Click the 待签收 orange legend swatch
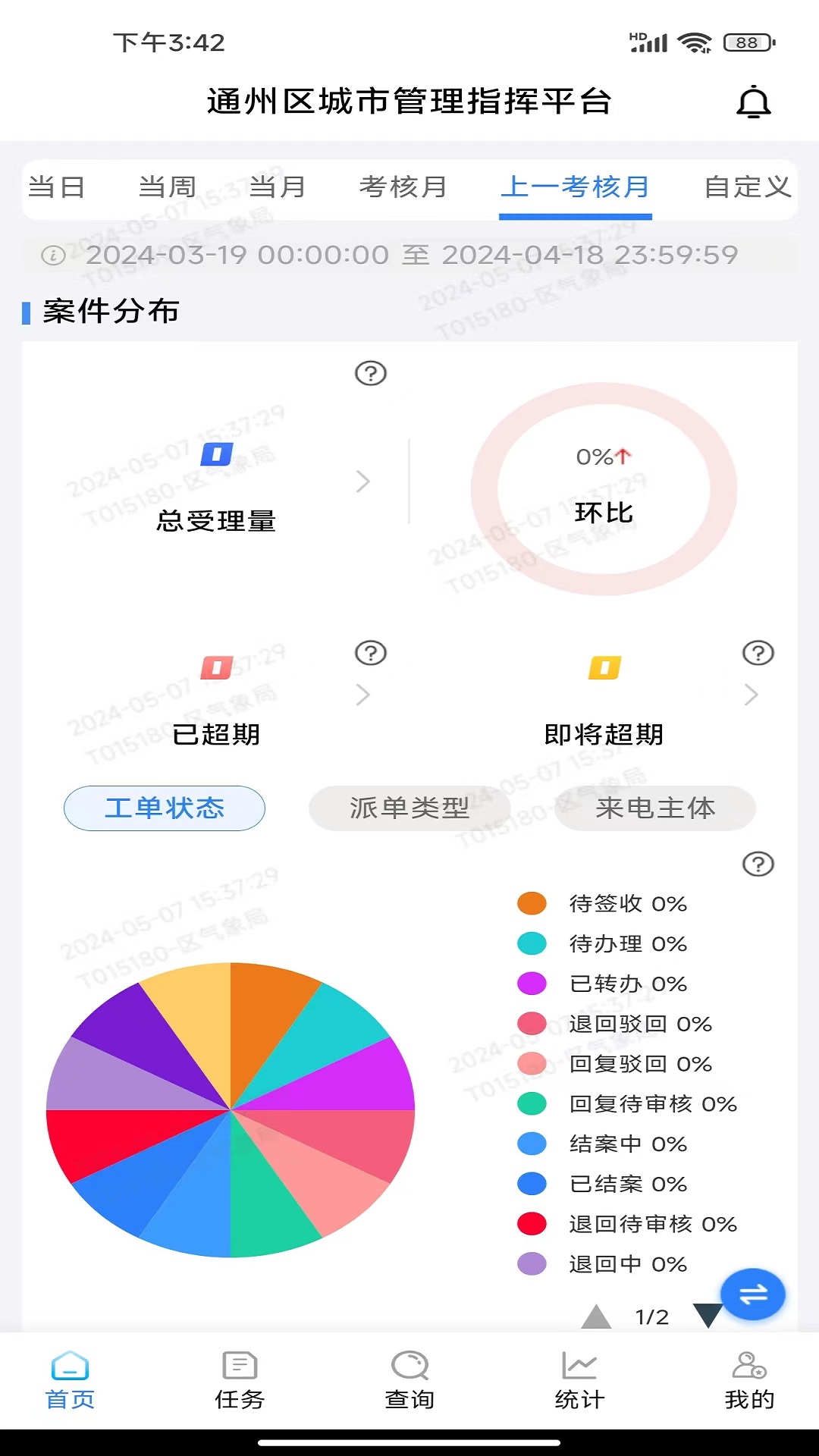 coord(532,904)
